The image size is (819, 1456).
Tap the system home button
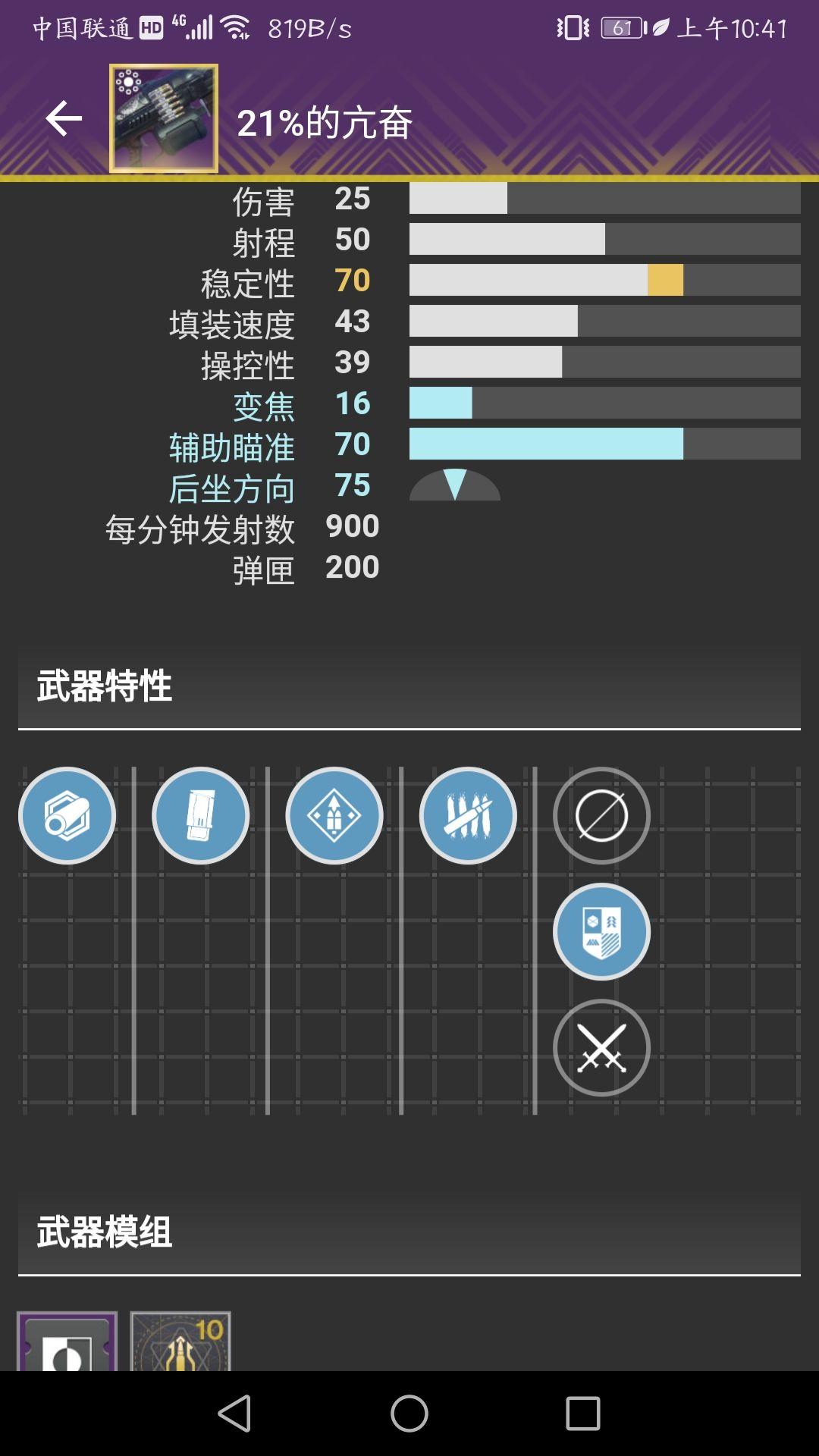point(409,1414)
